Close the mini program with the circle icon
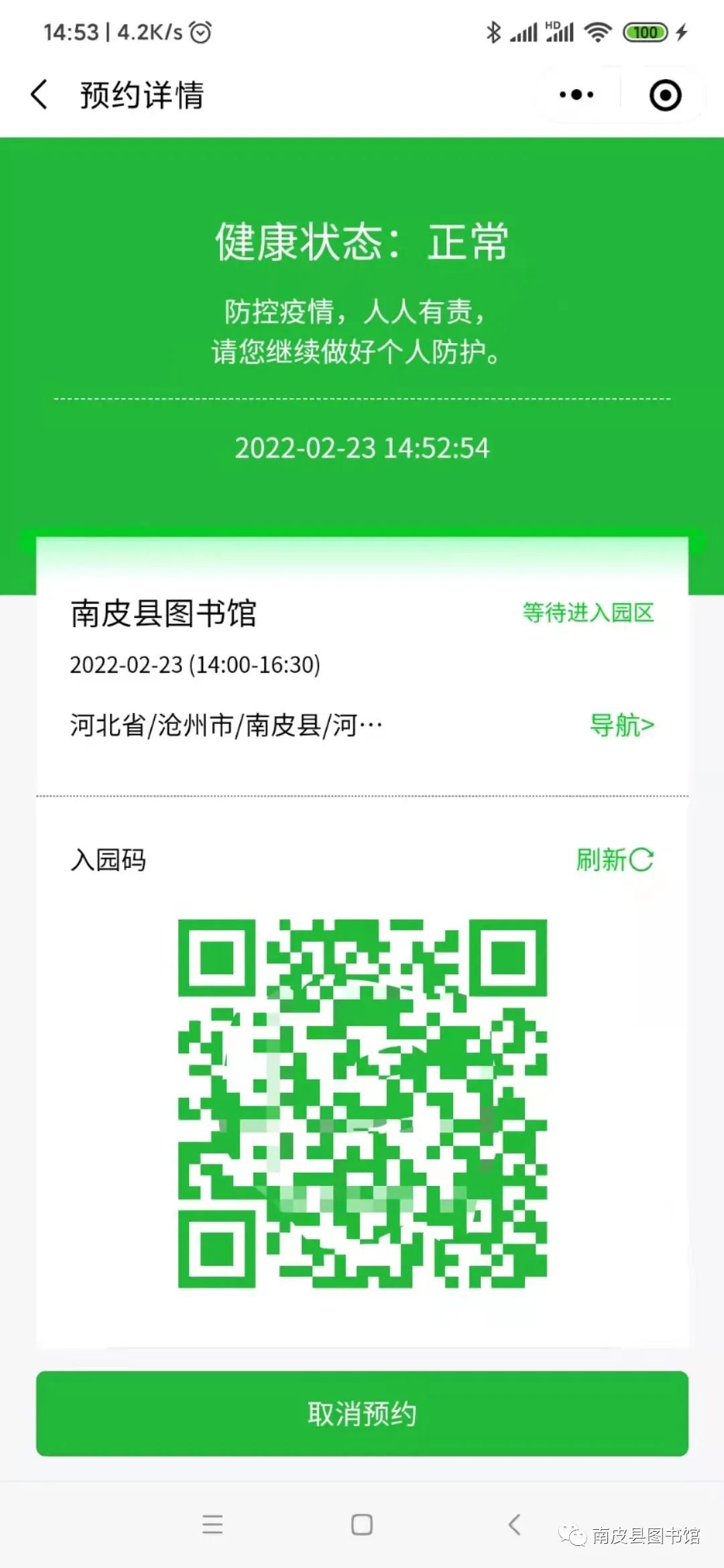724x1568 pixels. (665, 94)
